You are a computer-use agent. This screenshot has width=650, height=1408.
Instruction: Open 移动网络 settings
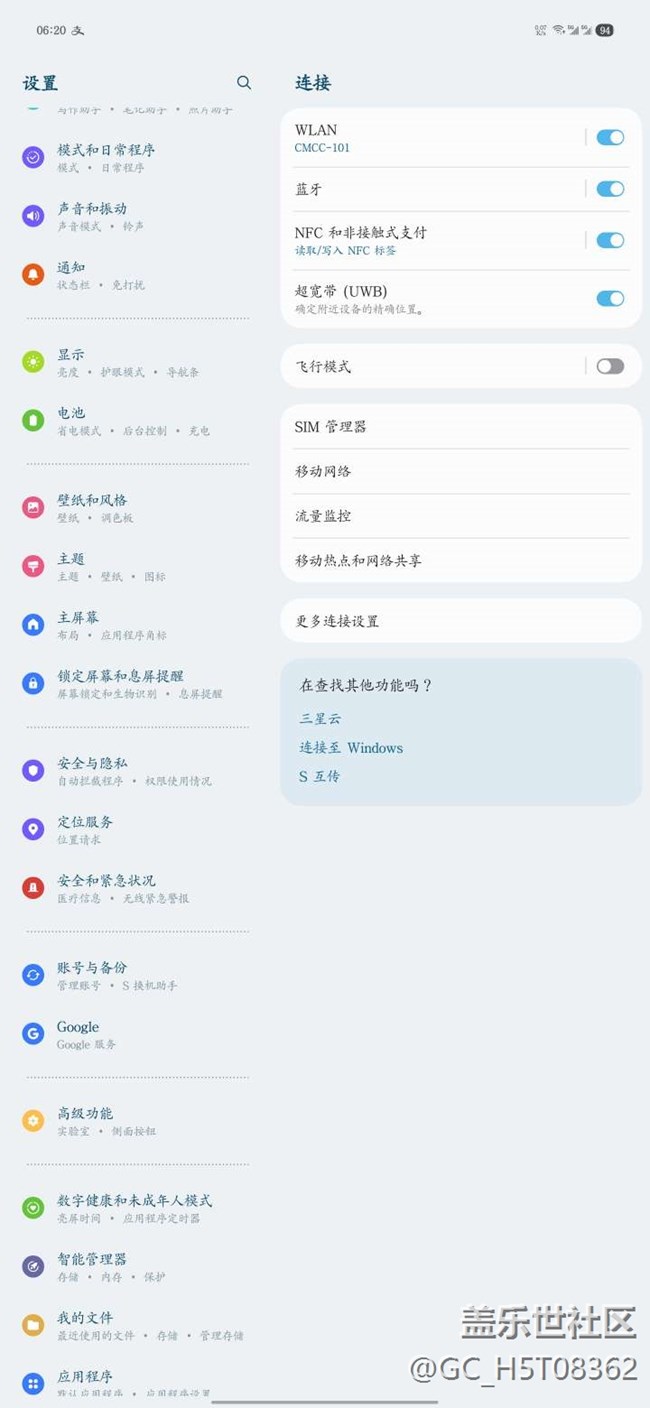[x=460, y=471]
